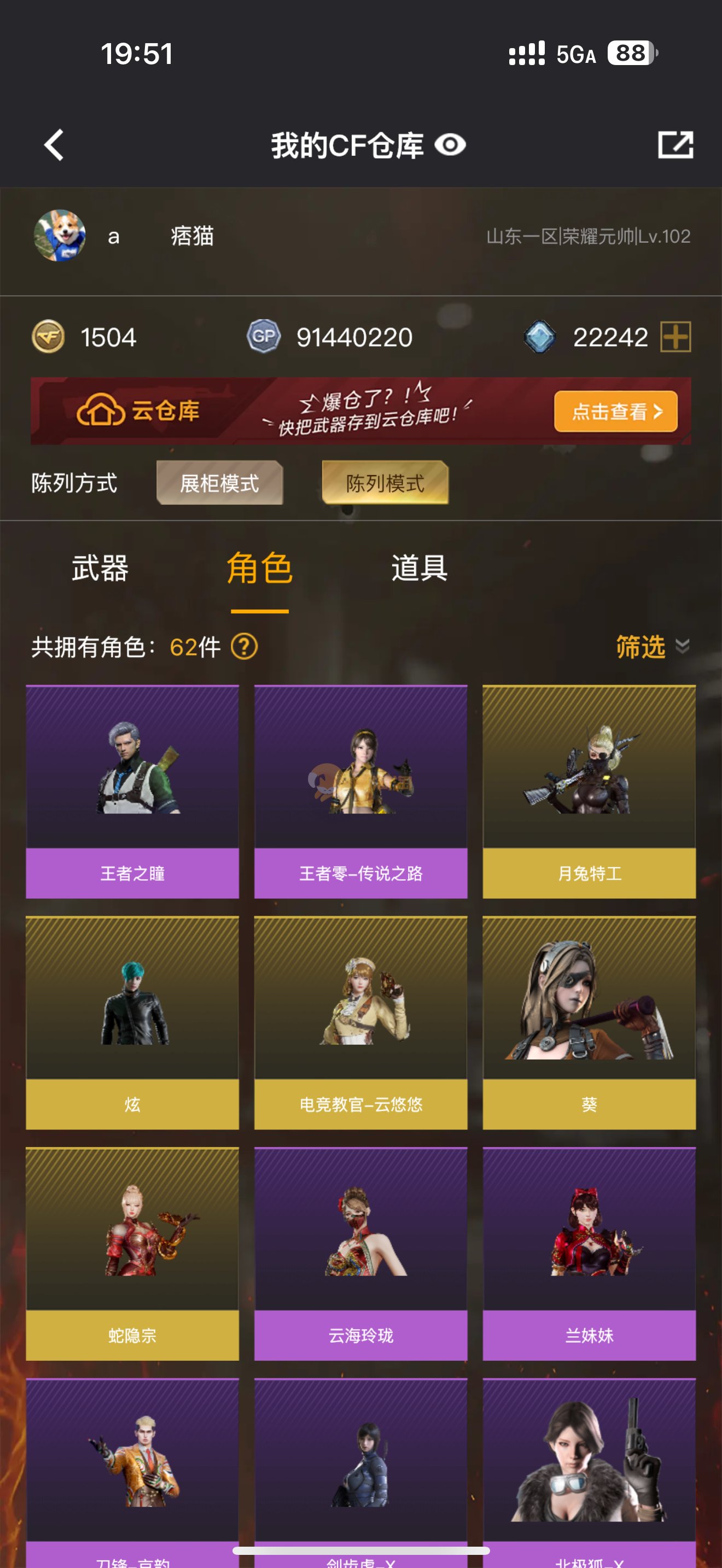Image resolution: width=722 pixels, height=1568 pixels.
Task: Open 点击查看 on the cloud warehouse banner
Action: click(x=615, y=412)
